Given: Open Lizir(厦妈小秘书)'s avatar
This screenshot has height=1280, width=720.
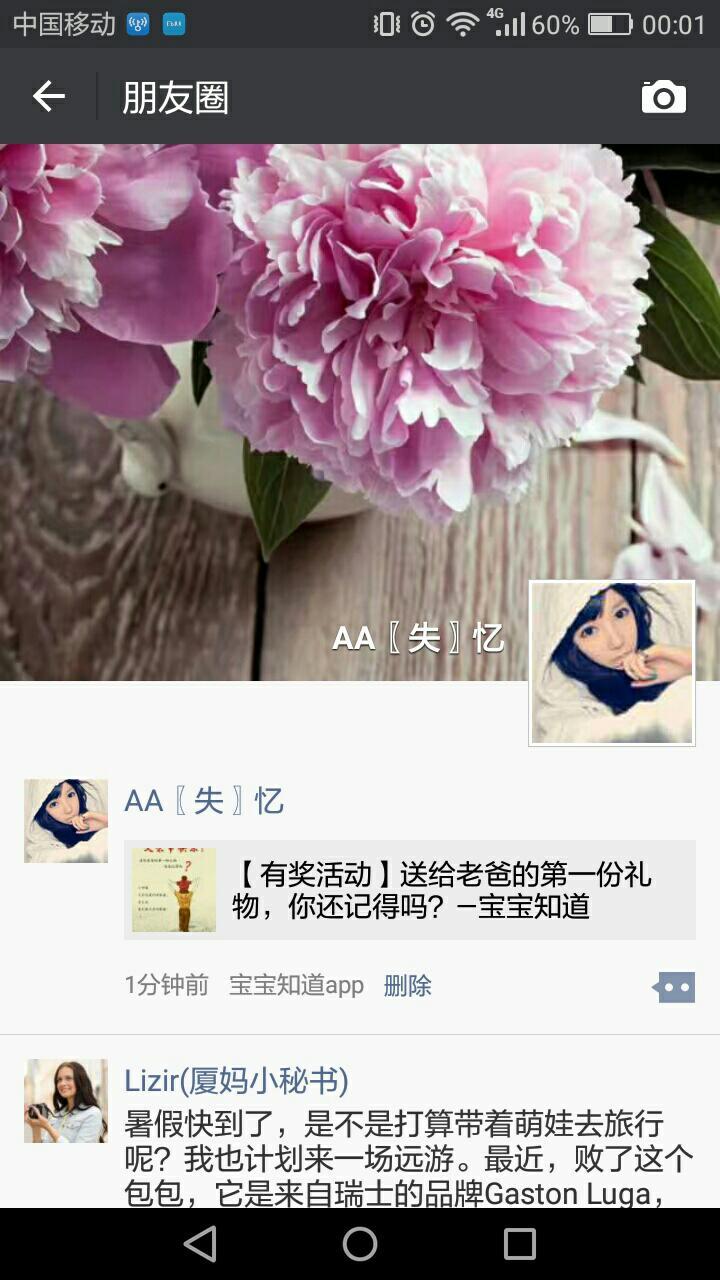Looking at the screenshot, I should point(66,1101).
